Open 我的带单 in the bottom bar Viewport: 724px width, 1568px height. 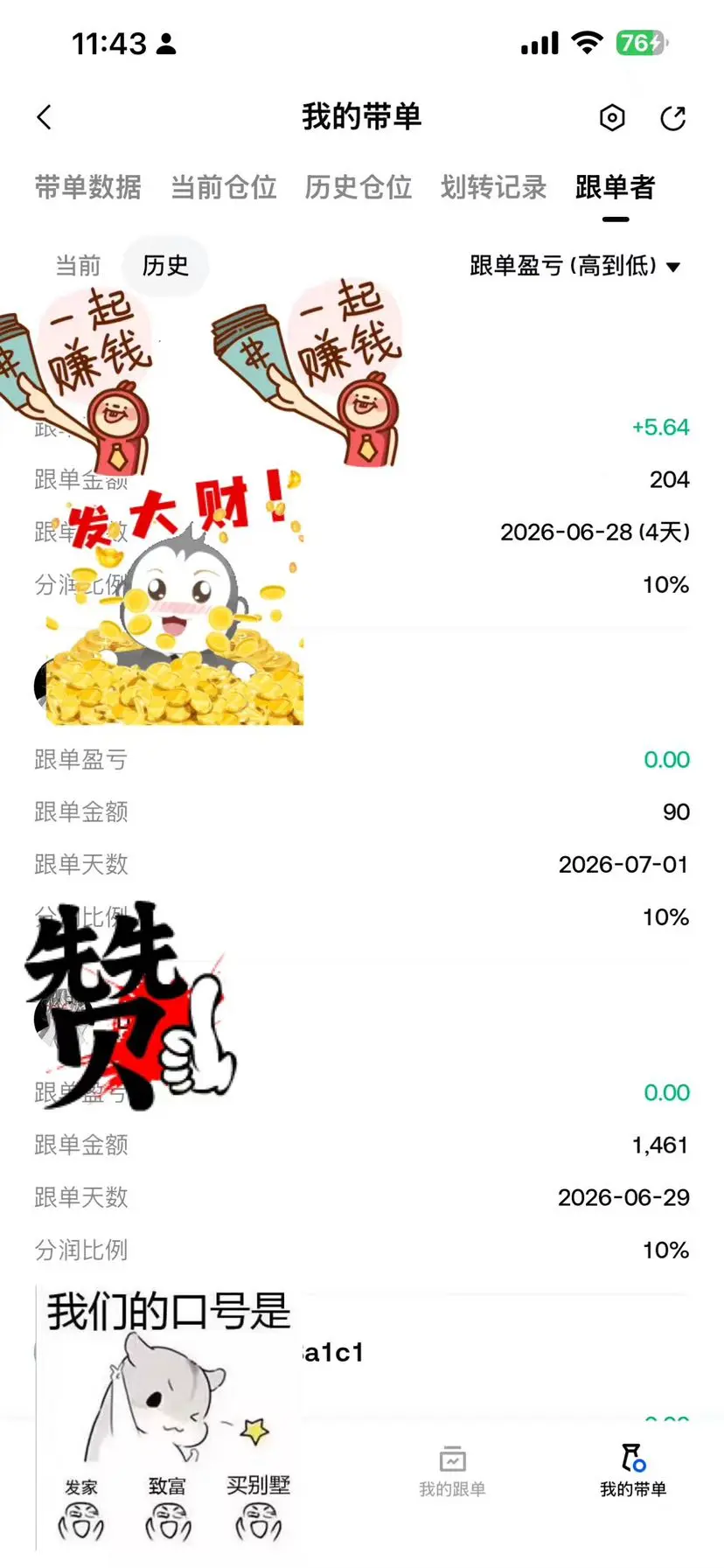point(633,1471)
